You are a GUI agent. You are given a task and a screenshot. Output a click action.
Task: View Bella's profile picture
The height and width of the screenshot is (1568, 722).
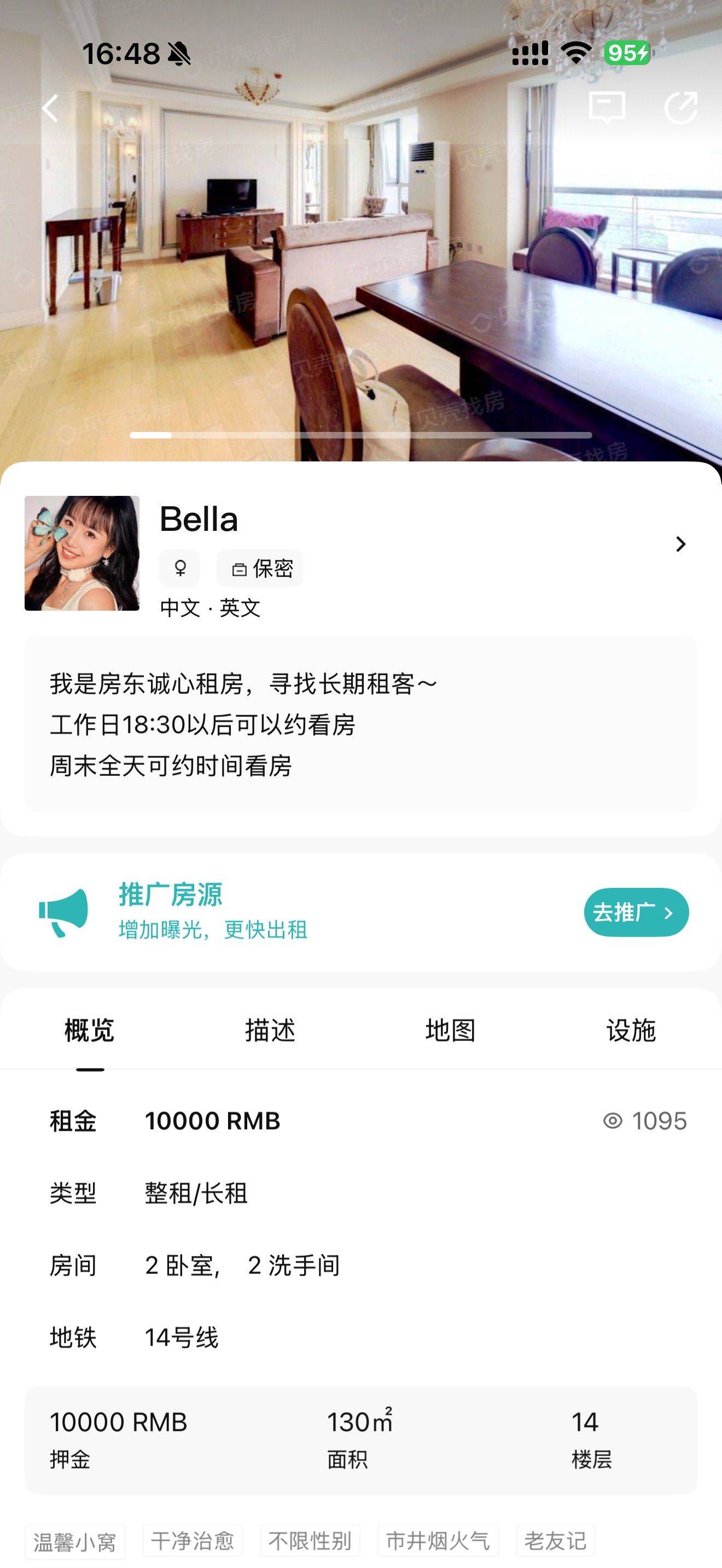coord(82,553)
